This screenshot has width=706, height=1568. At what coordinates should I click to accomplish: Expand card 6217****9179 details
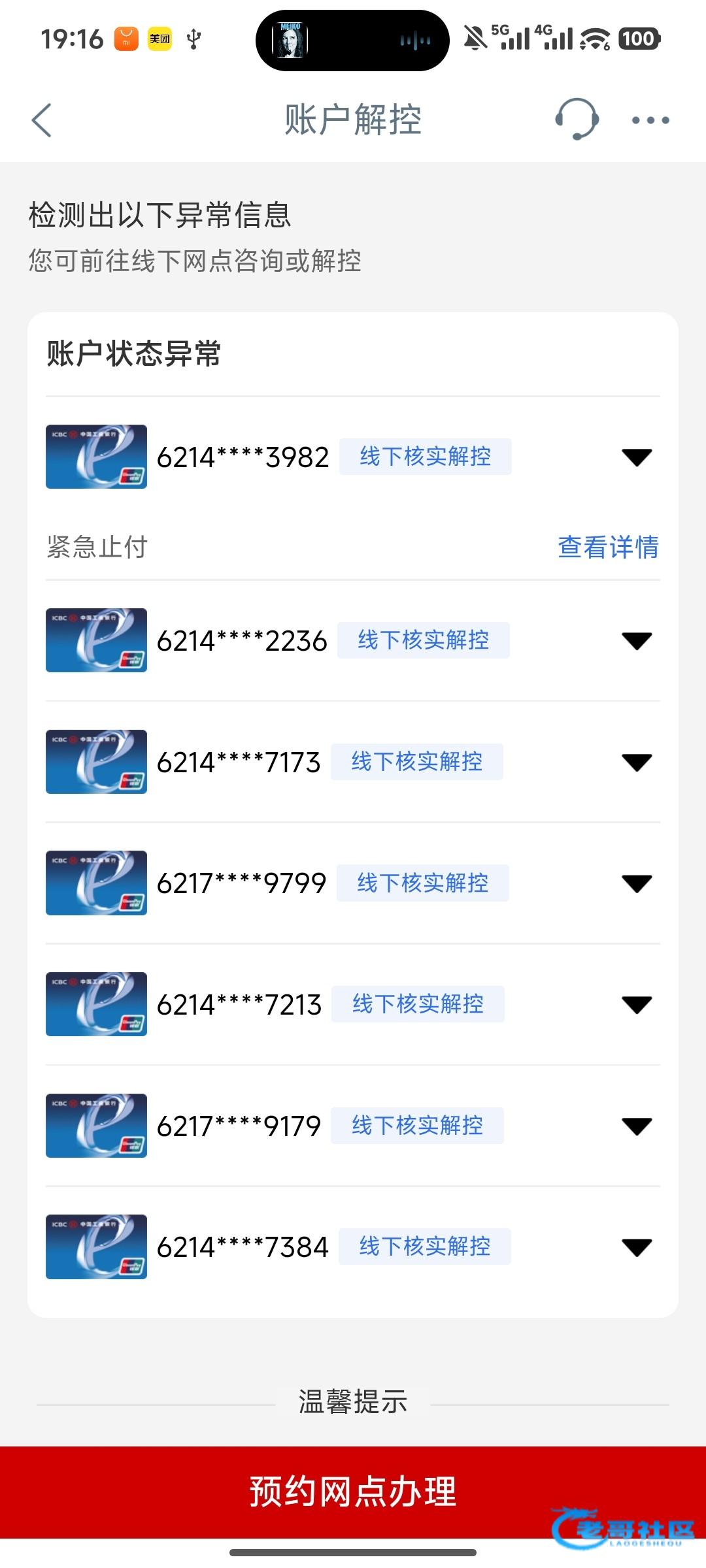[637, 1126]
